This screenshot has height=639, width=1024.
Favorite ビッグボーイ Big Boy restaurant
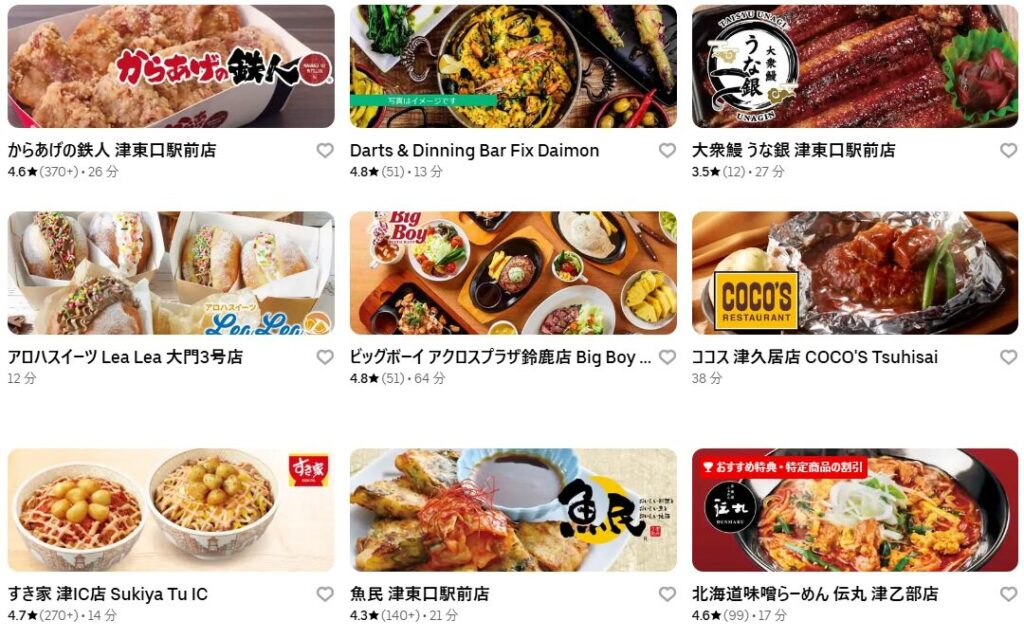(x=667, y=357)
